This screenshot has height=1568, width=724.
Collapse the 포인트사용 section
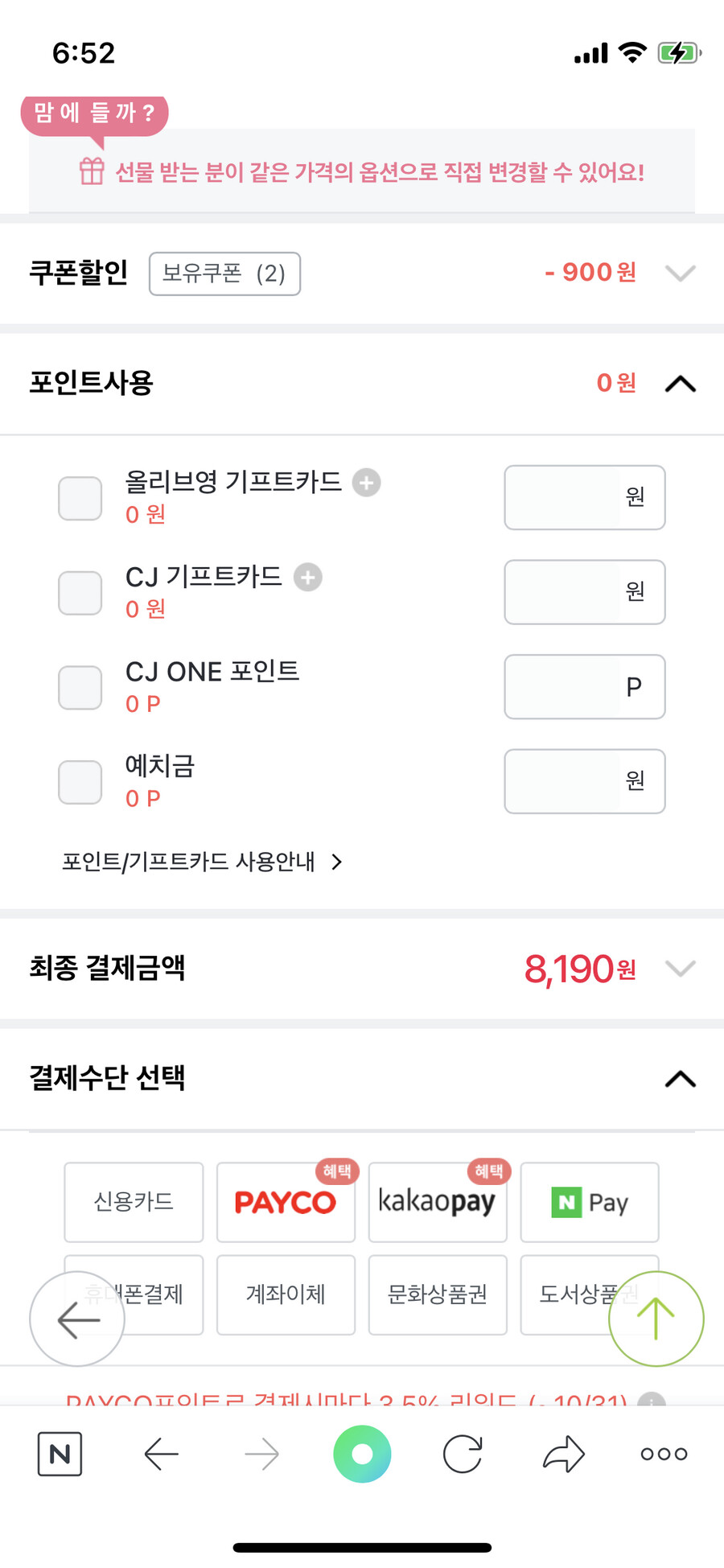[680, 384]
